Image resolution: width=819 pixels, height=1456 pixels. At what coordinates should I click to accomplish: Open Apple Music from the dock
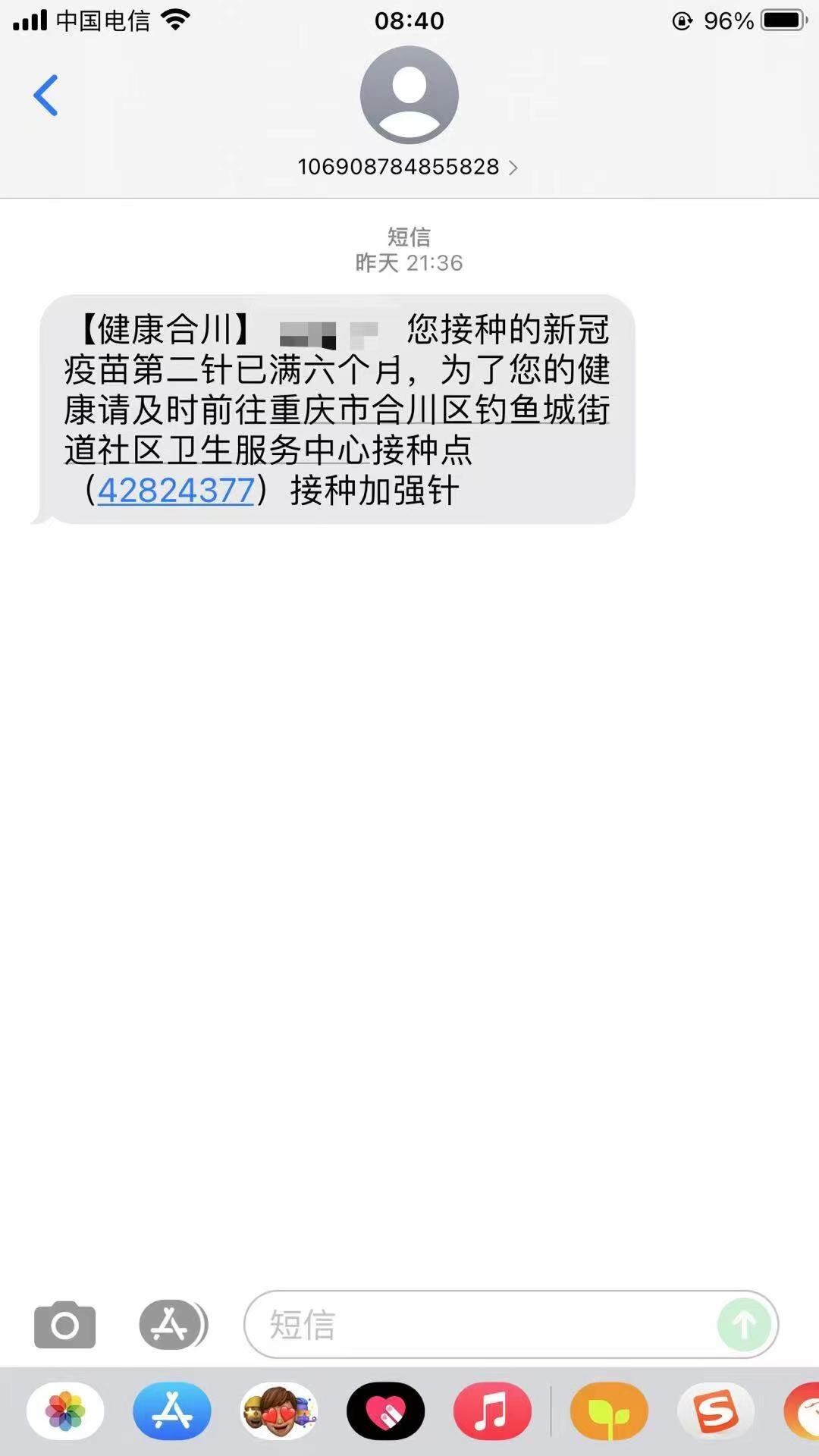pyautogui.click(x=494, y=1409)
